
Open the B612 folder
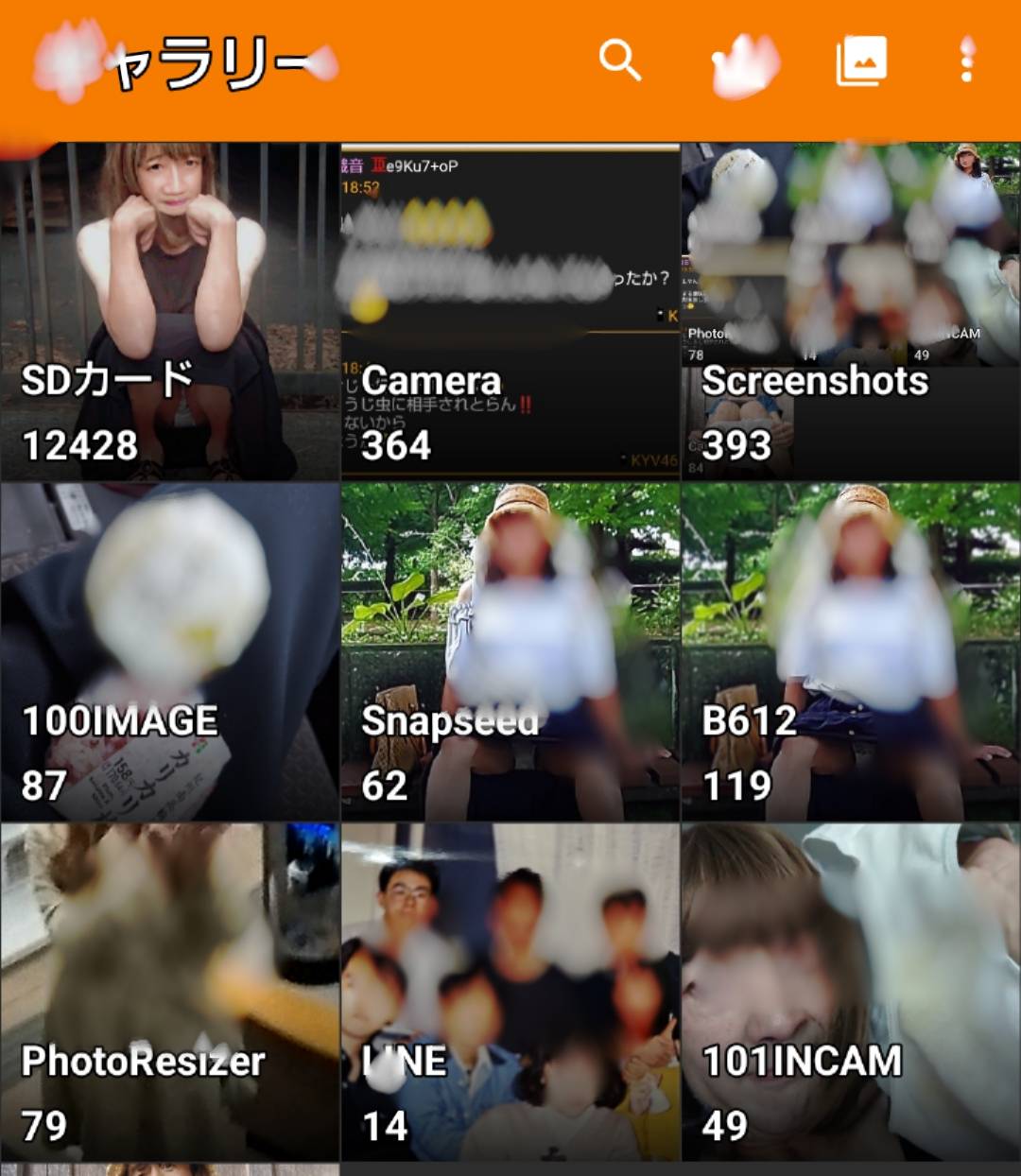tap(851, 652)
